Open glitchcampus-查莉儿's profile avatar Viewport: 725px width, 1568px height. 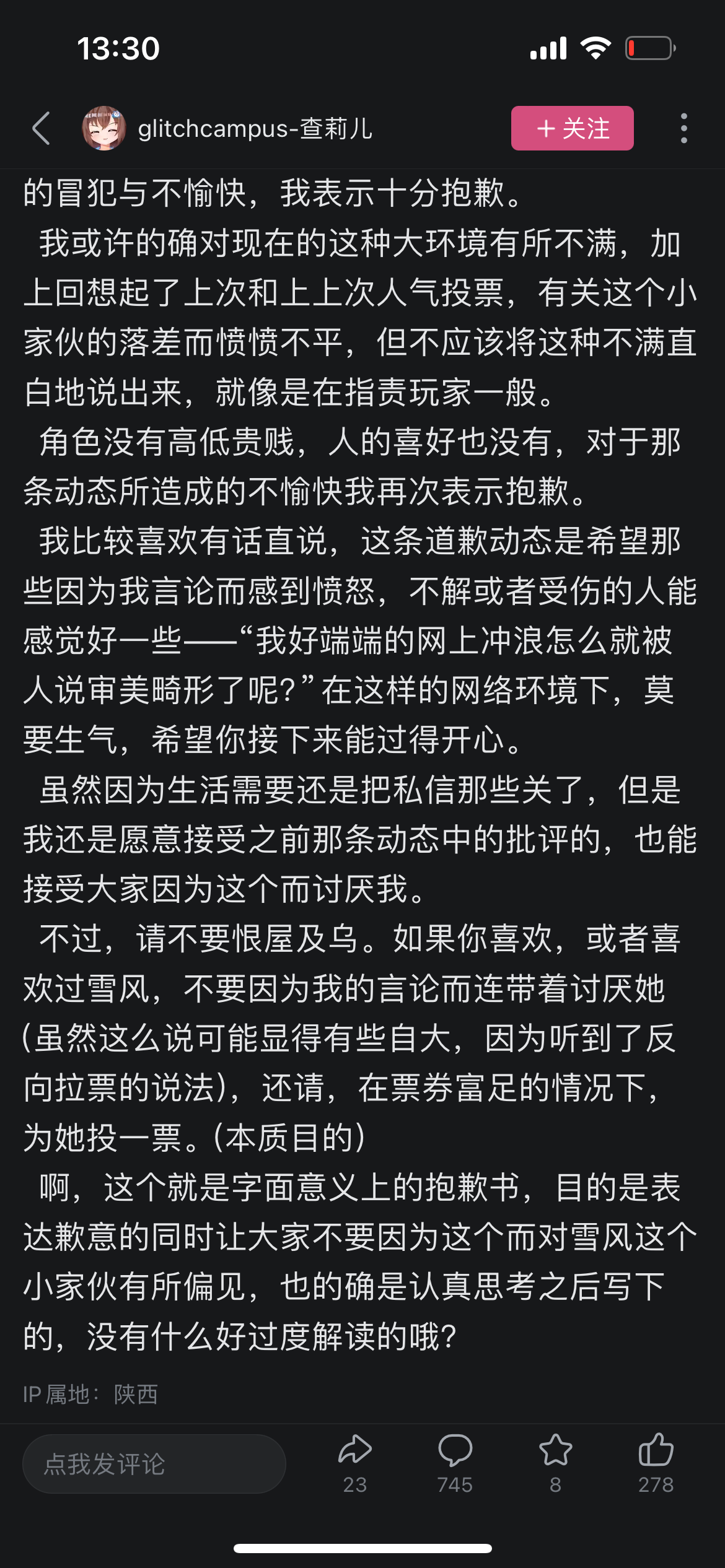point(104,129)
